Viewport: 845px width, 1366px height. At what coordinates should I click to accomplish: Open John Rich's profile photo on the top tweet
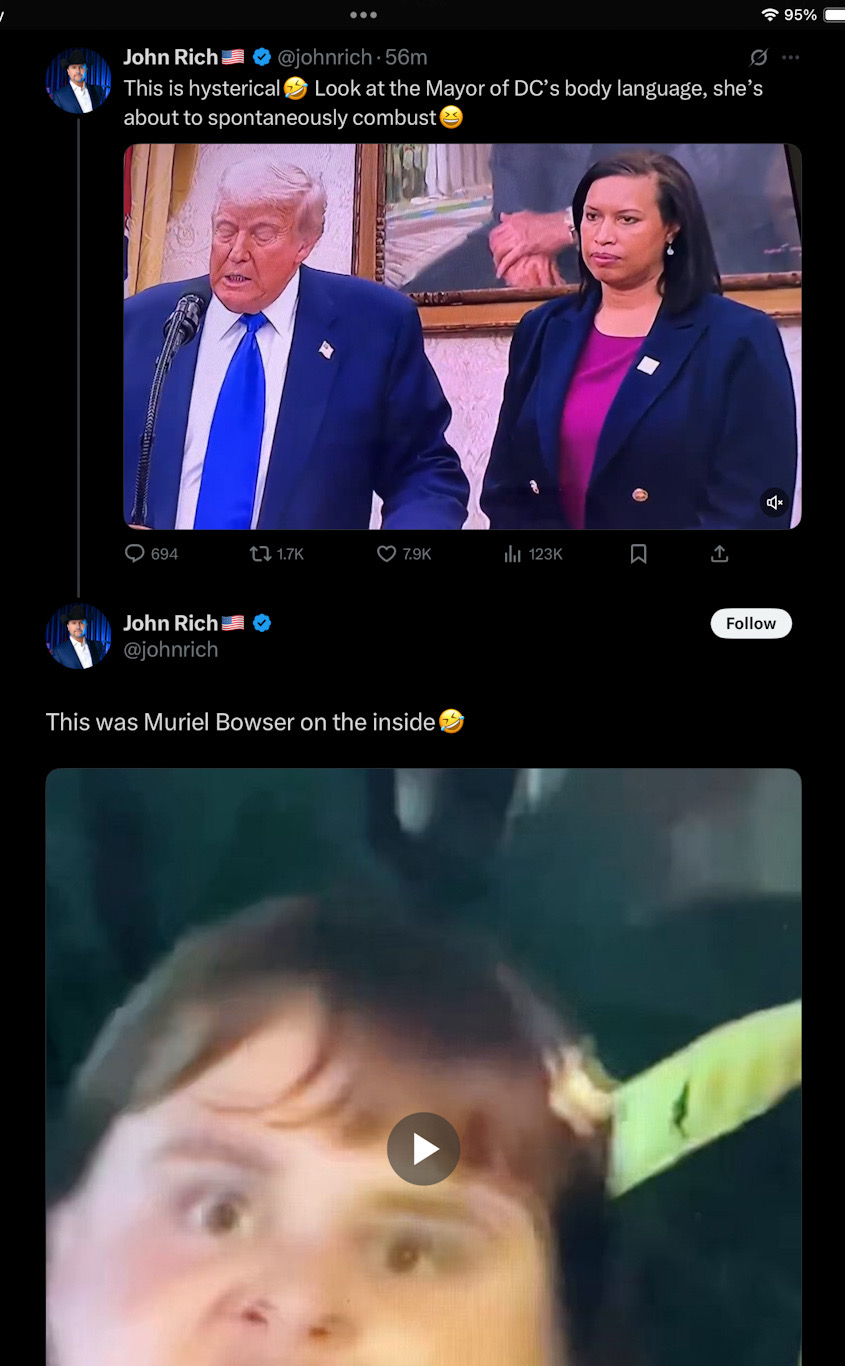pos(78,81)
